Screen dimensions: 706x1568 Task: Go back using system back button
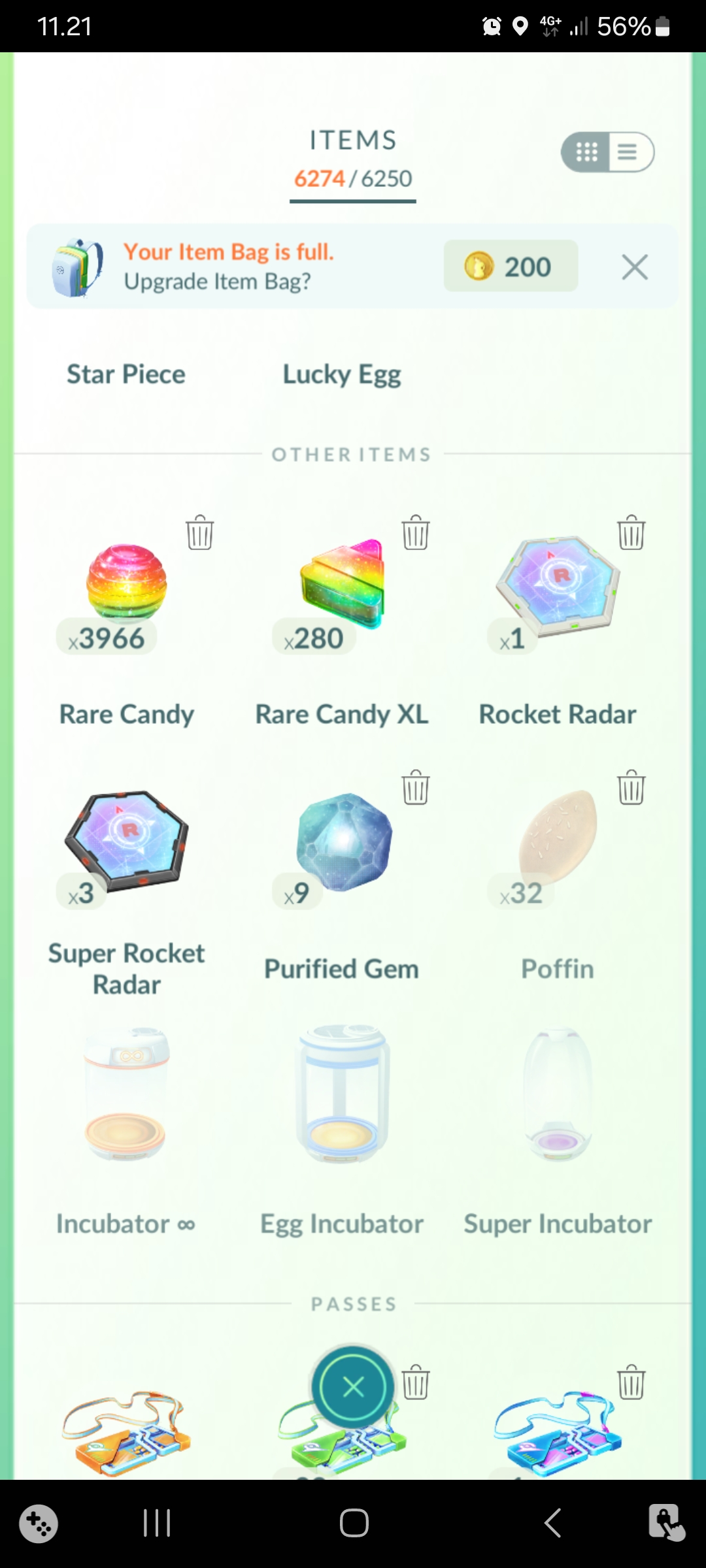click(552, 1524)
